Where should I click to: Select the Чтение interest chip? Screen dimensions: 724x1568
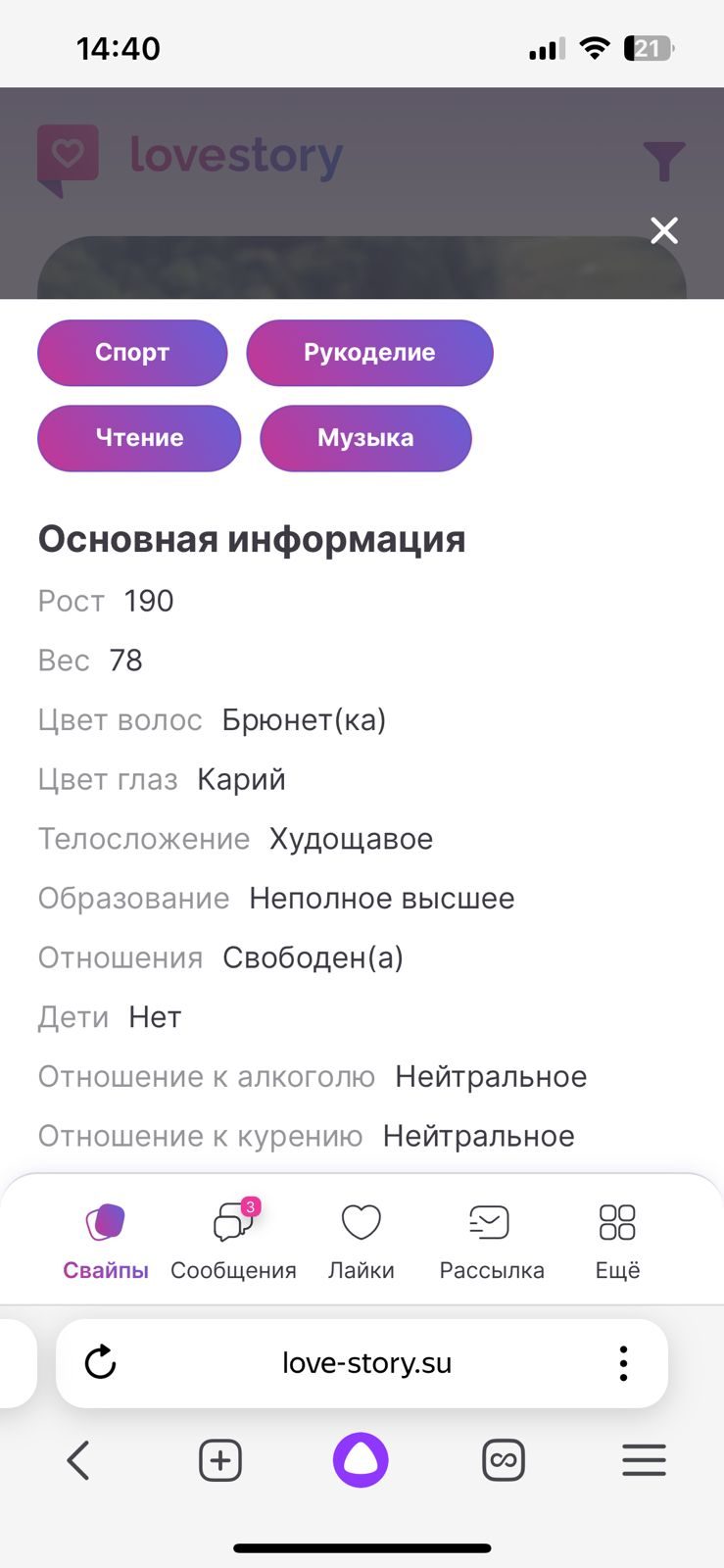pyautogui.click(x=139, y=438)
